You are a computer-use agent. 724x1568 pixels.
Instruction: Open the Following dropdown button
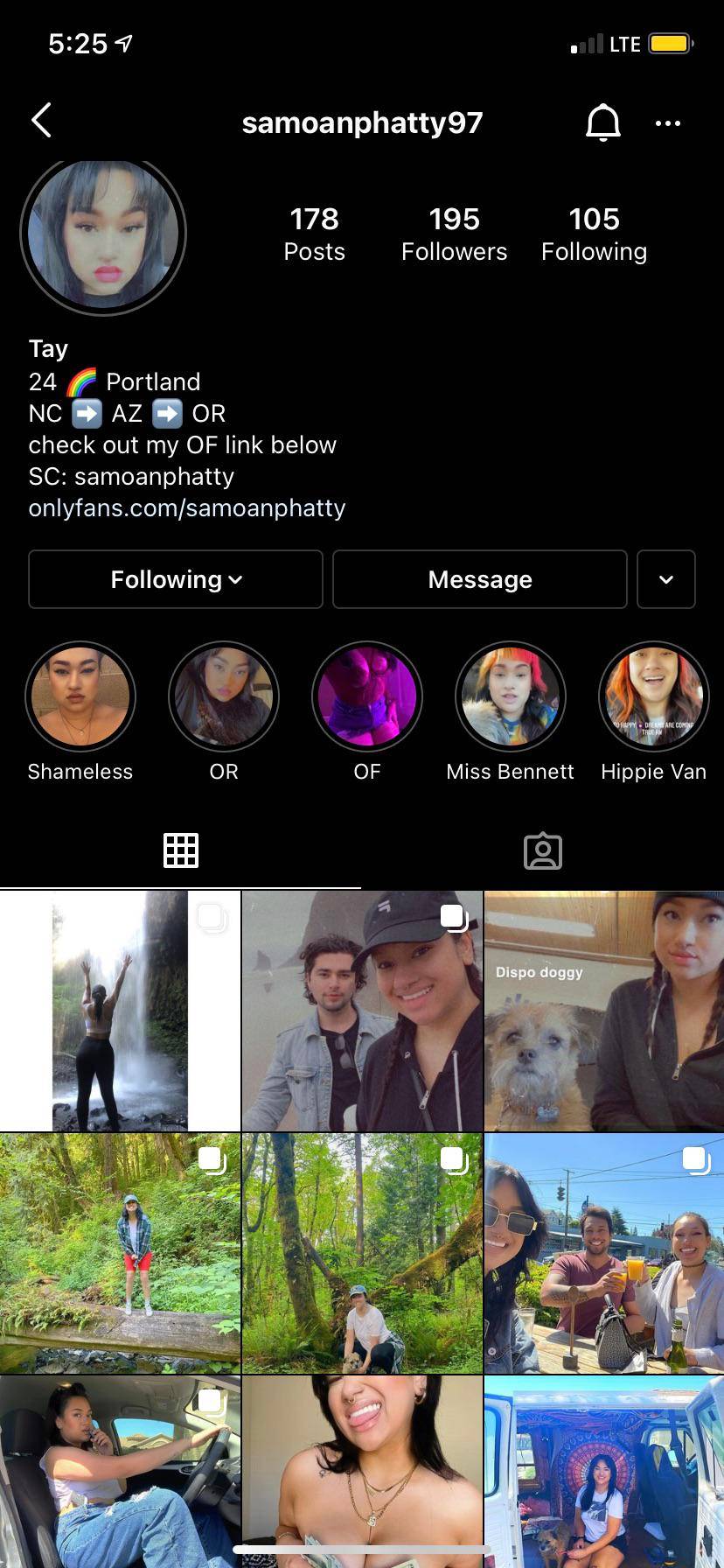tap(176, 579)
